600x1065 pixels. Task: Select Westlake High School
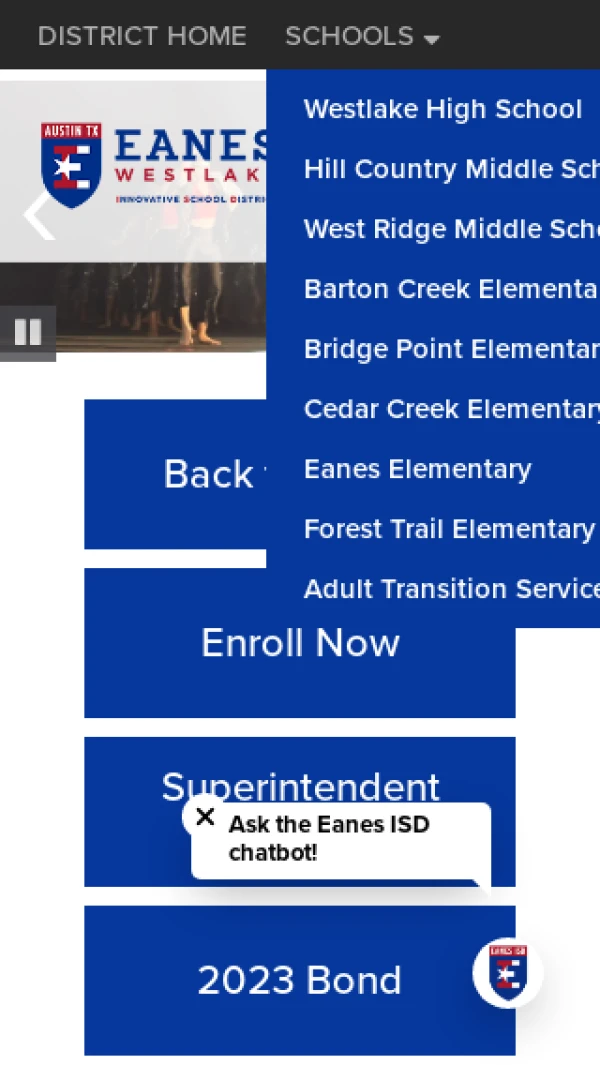click(x=442, y=109)
